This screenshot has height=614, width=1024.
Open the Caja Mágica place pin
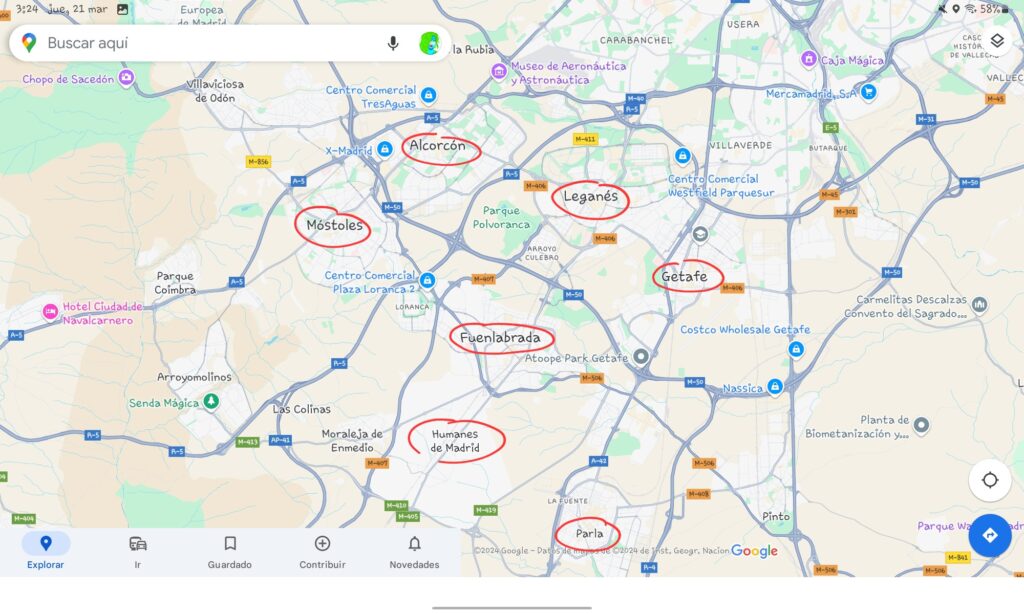pyautogui.click(x=809, y=60)
